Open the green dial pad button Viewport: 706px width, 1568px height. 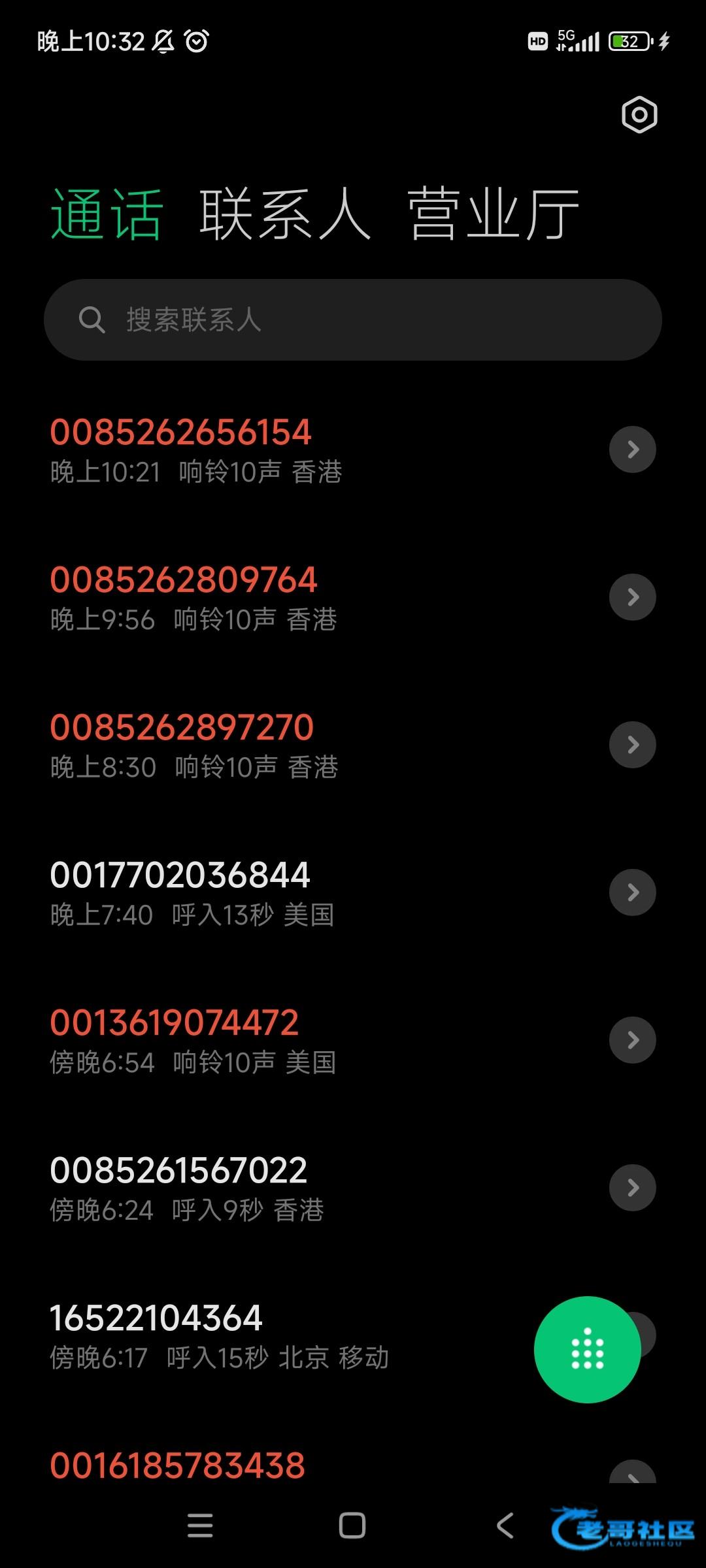[x=587, y=1349]
